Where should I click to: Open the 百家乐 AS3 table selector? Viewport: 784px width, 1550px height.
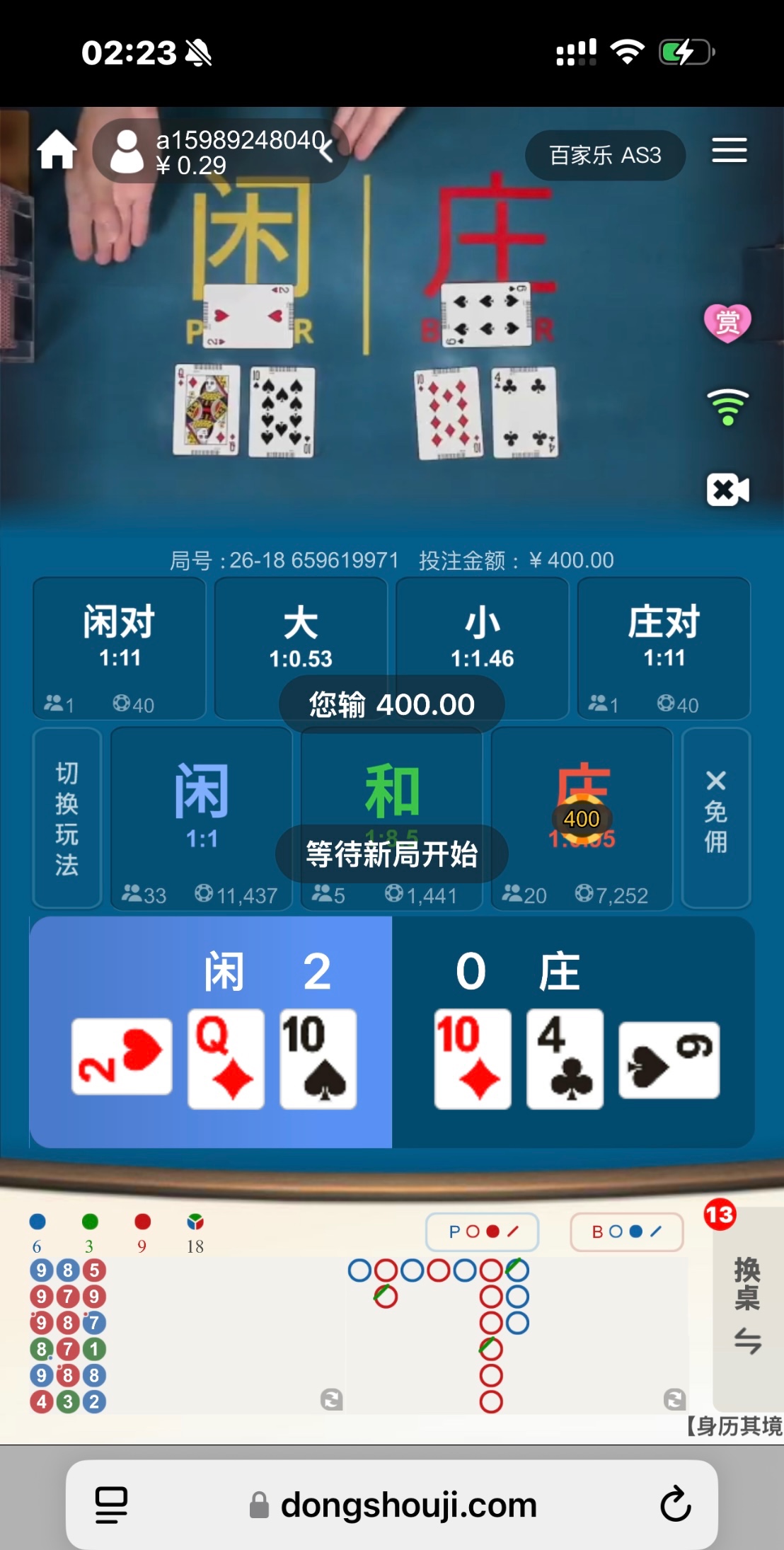(x=605, y=155)
